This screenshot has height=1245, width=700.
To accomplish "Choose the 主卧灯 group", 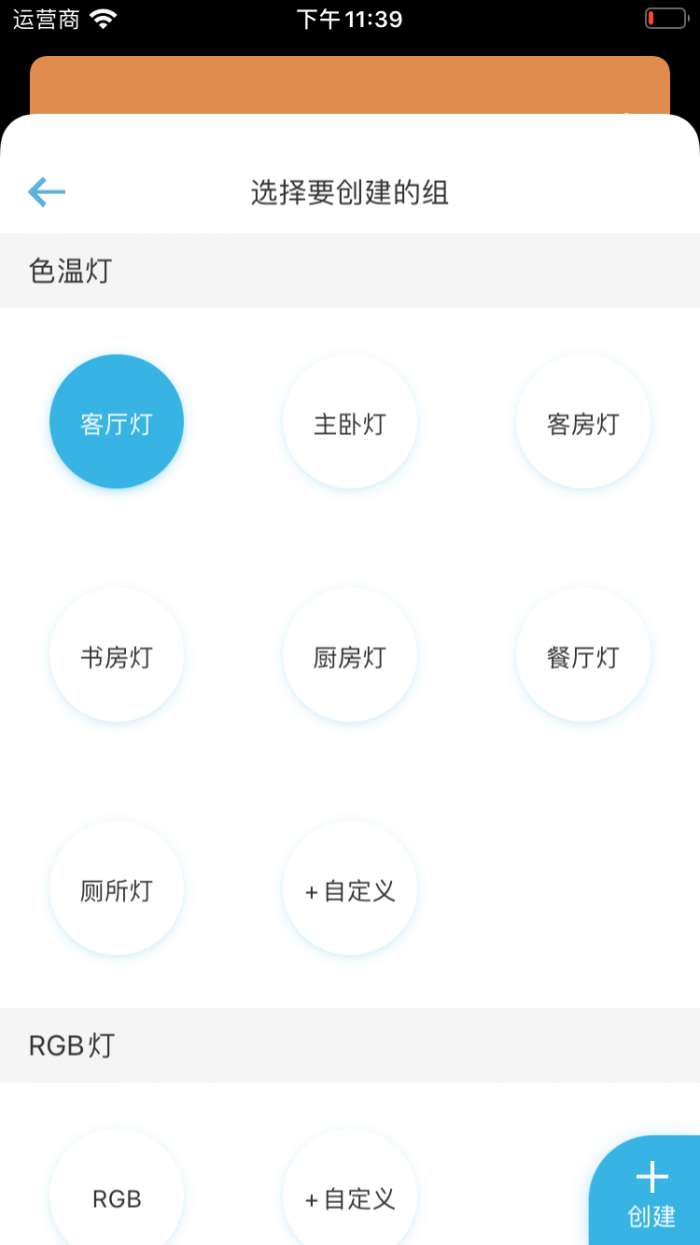I will tap(350, 422).
